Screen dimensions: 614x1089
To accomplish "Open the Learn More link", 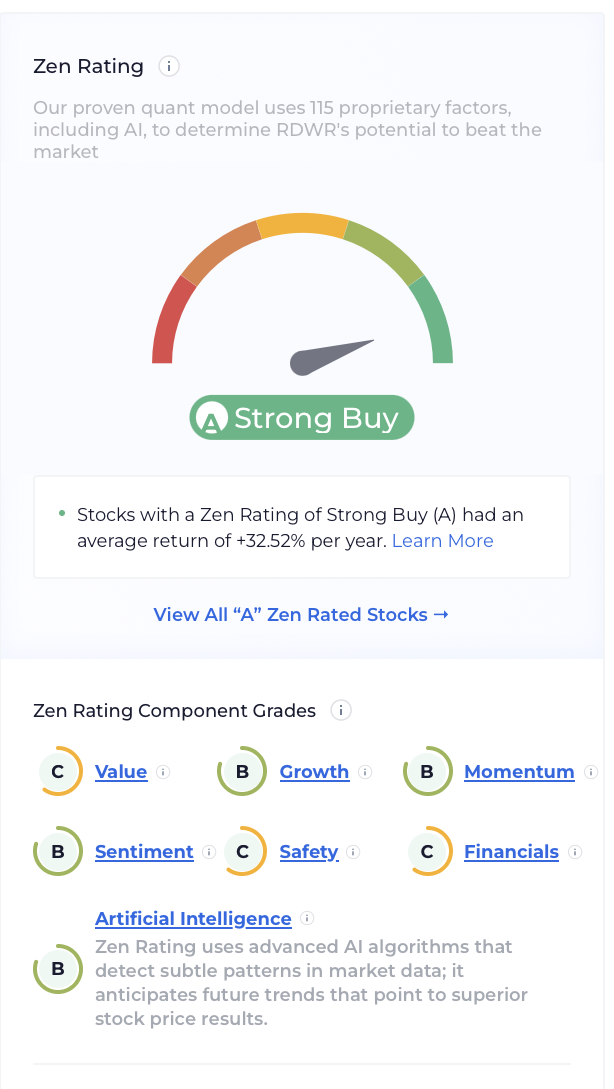I will pos(442,541).
